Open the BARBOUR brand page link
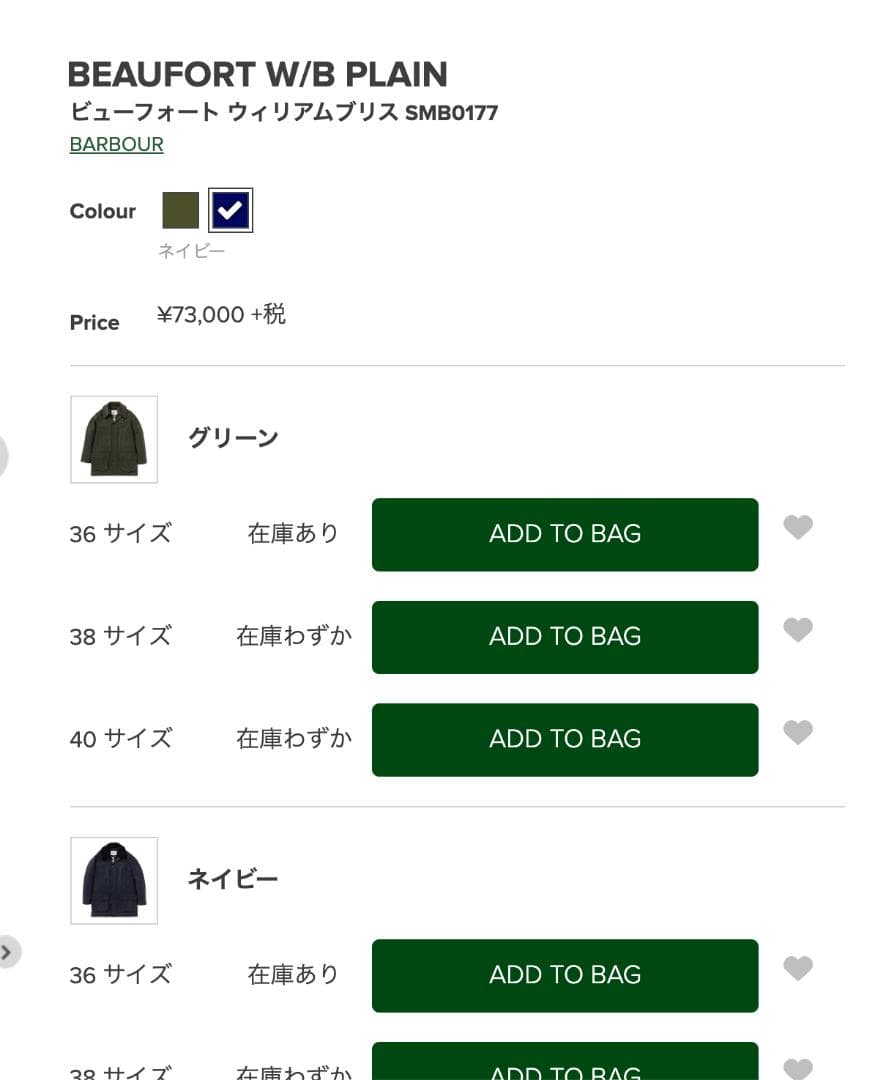The height and width of the screenshot is (1080, 886). pyautogui.click(x=116, y=144)
